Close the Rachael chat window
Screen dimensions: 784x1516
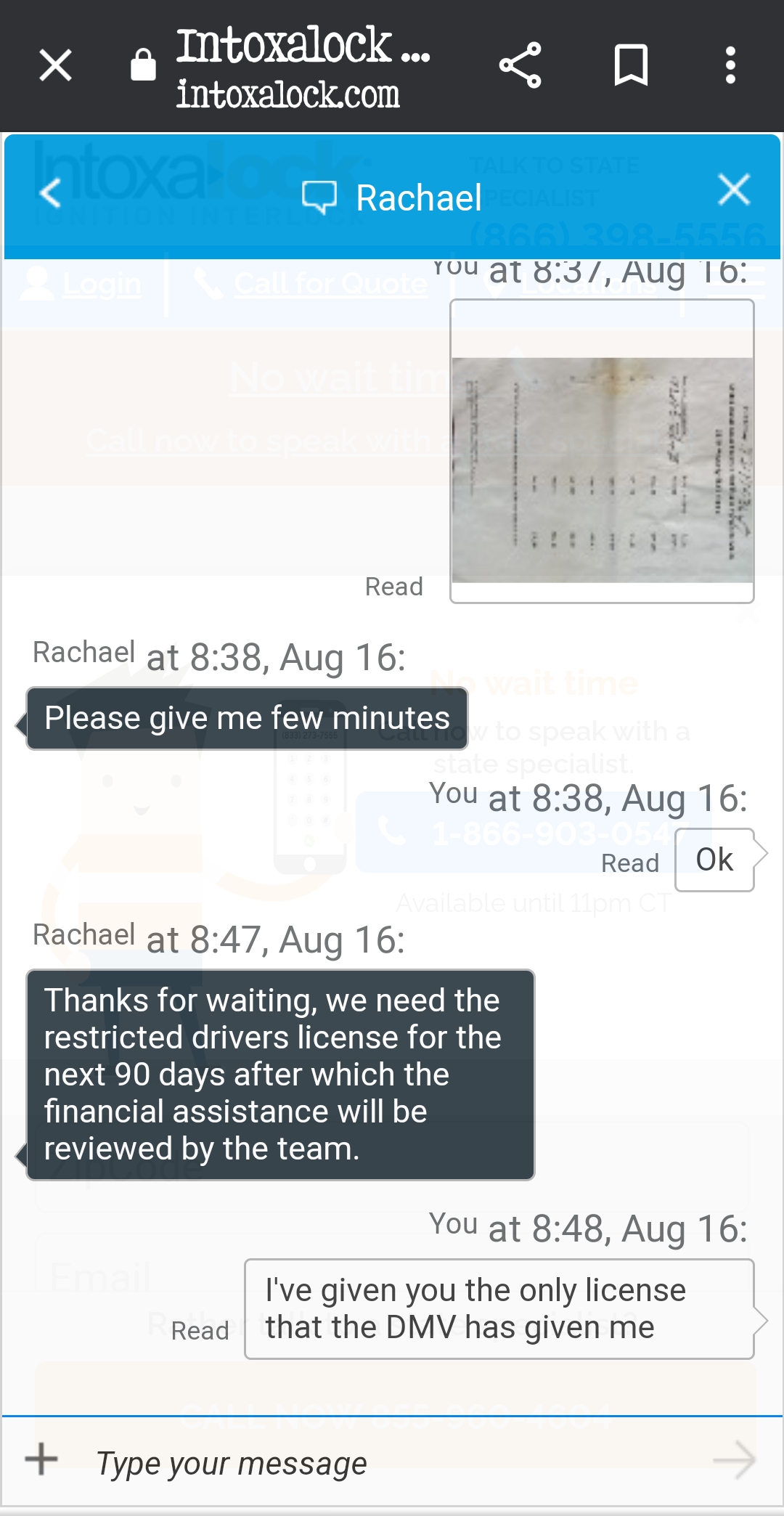734,191
